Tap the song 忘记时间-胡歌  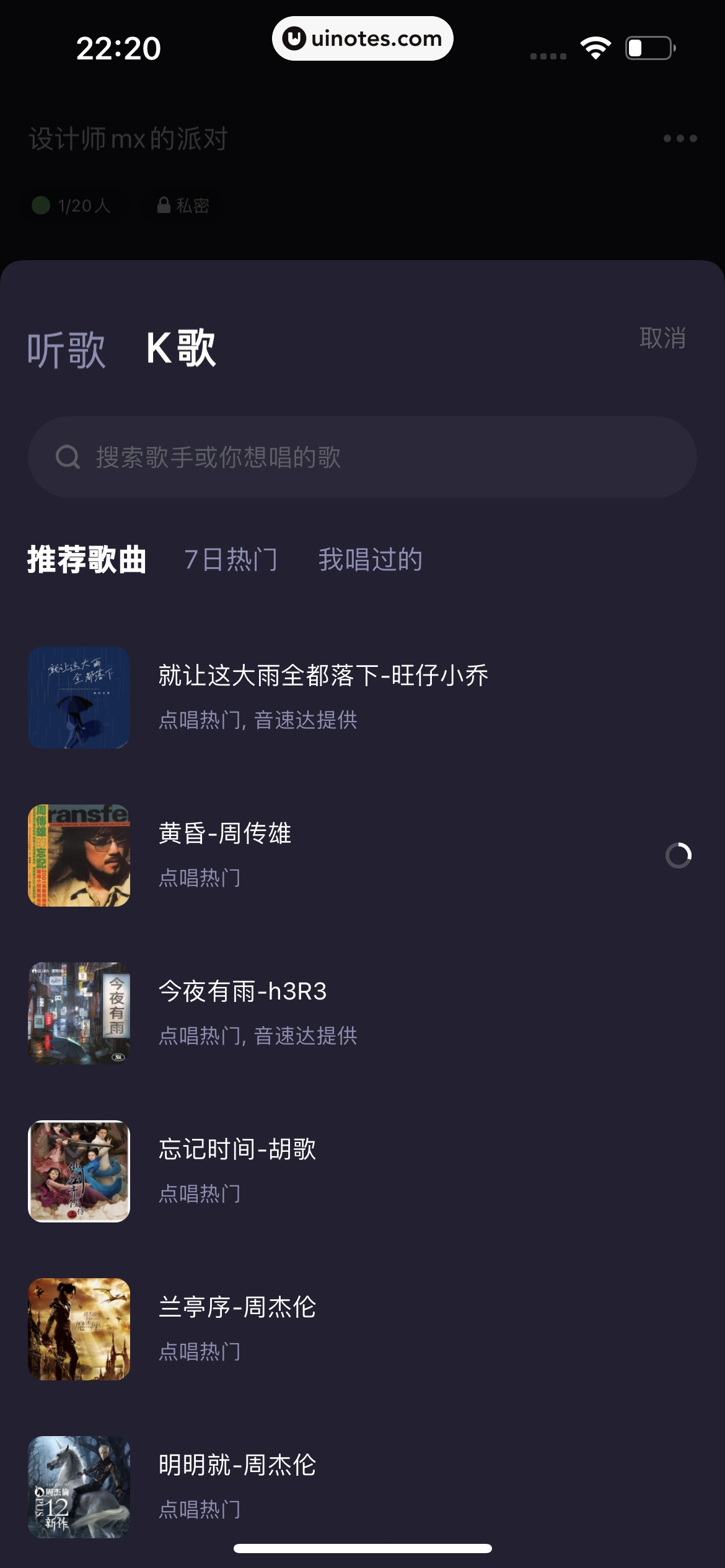(237, 1170)
